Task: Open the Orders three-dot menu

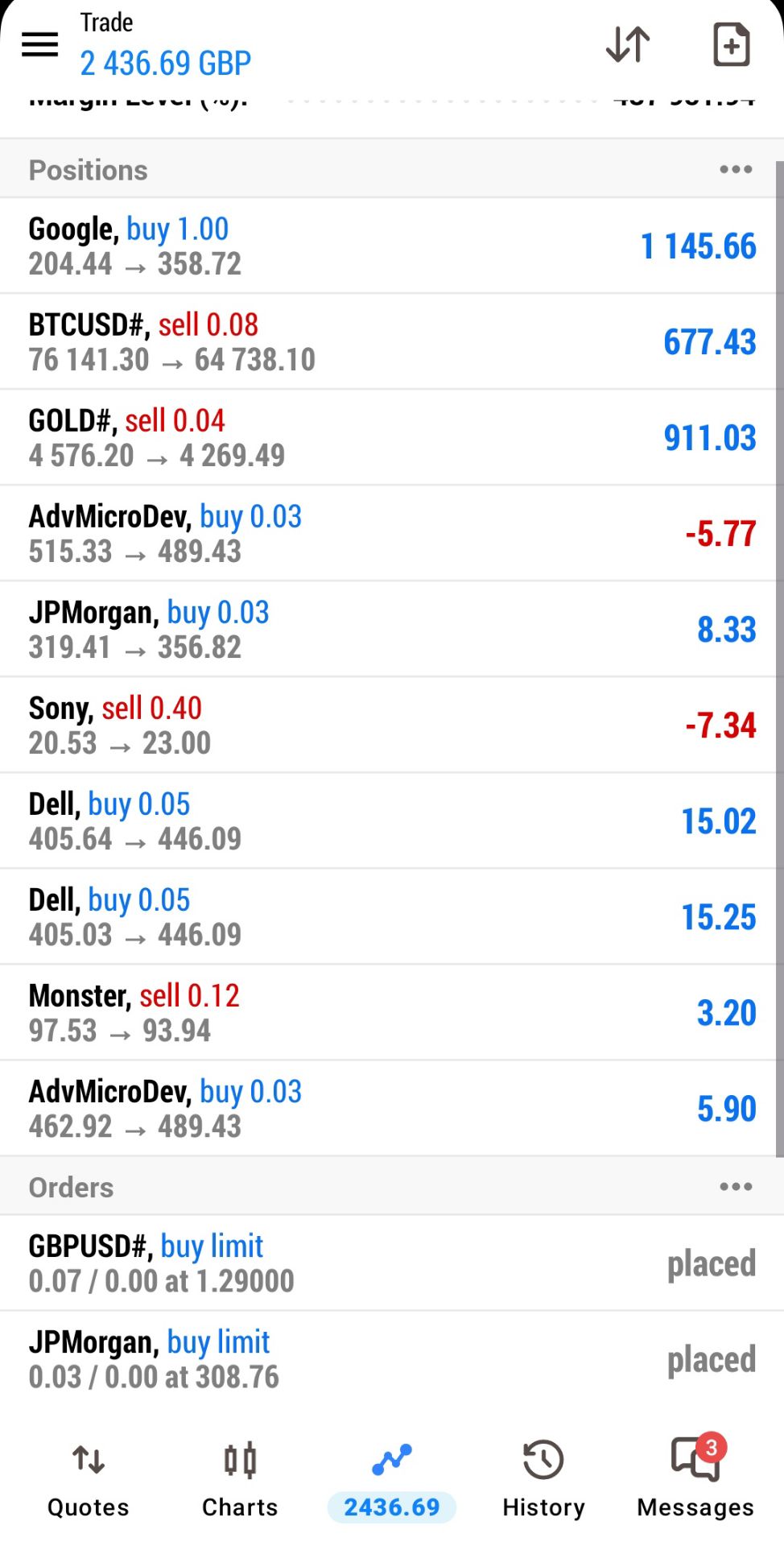Action: 736,1186
